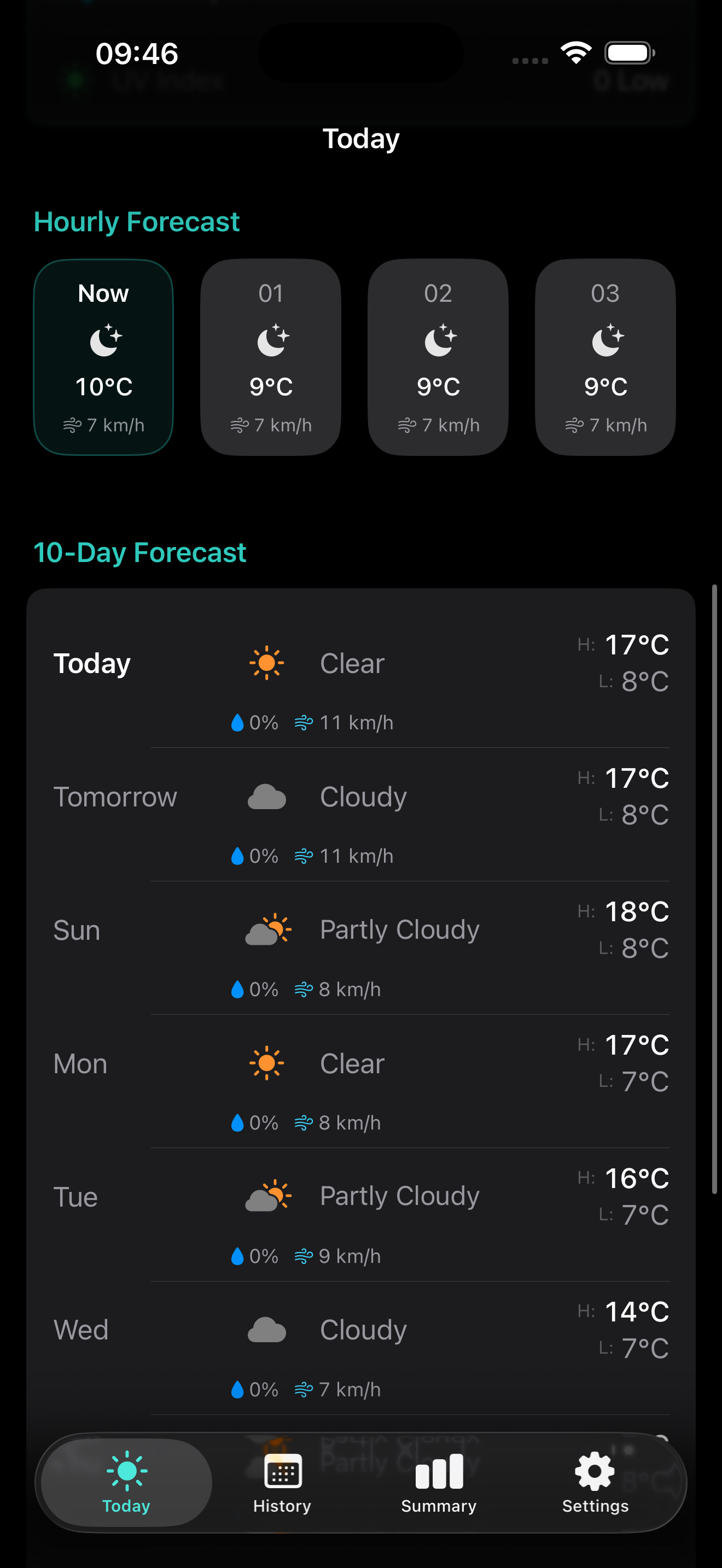Image resolution: width=722 pixels, height=1568 pixels.
Task: Switch to the Summary tab
Action: 438,1482
